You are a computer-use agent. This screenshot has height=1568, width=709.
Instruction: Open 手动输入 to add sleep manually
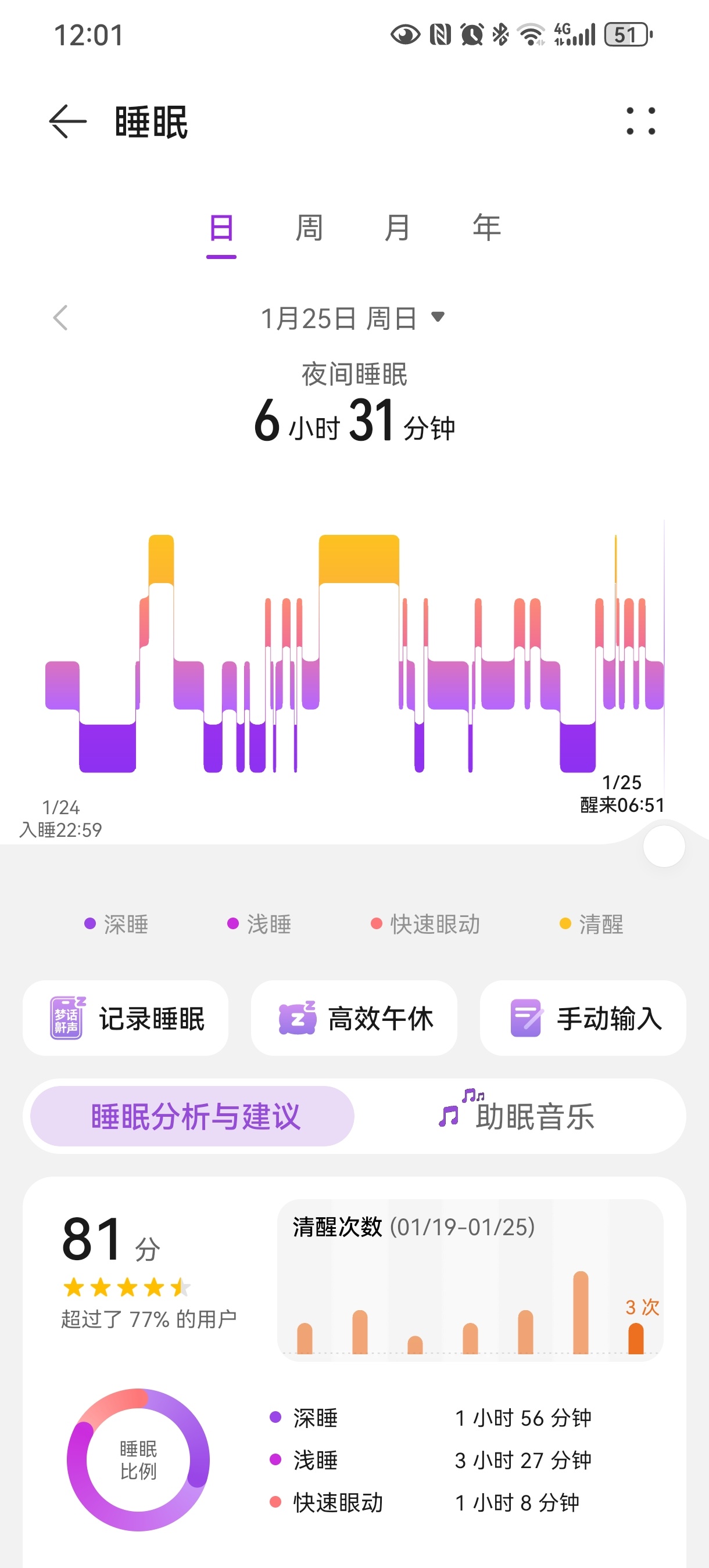pos(583,1019)
